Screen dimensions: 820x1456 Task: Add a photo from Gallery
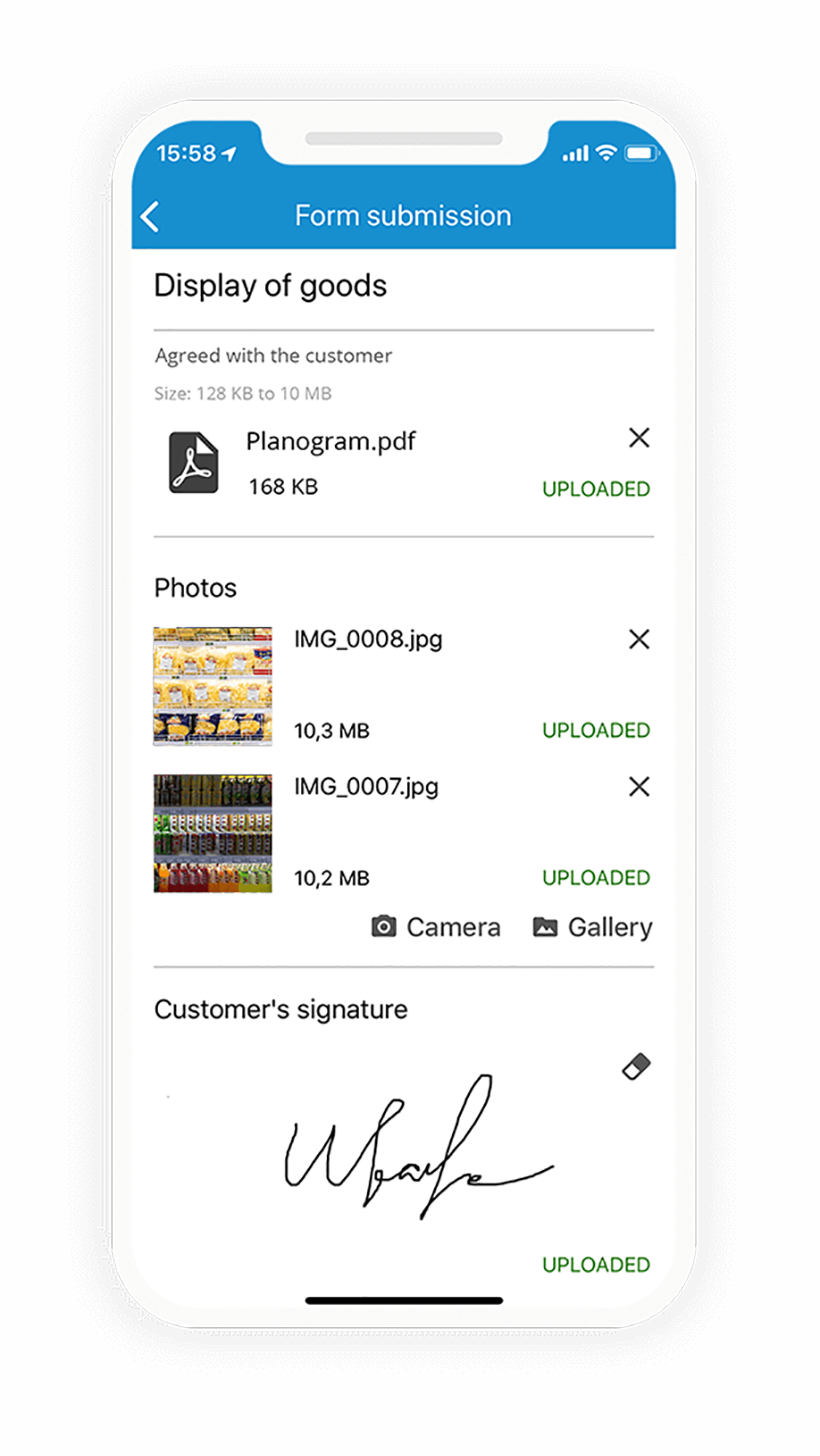[592, 927]
